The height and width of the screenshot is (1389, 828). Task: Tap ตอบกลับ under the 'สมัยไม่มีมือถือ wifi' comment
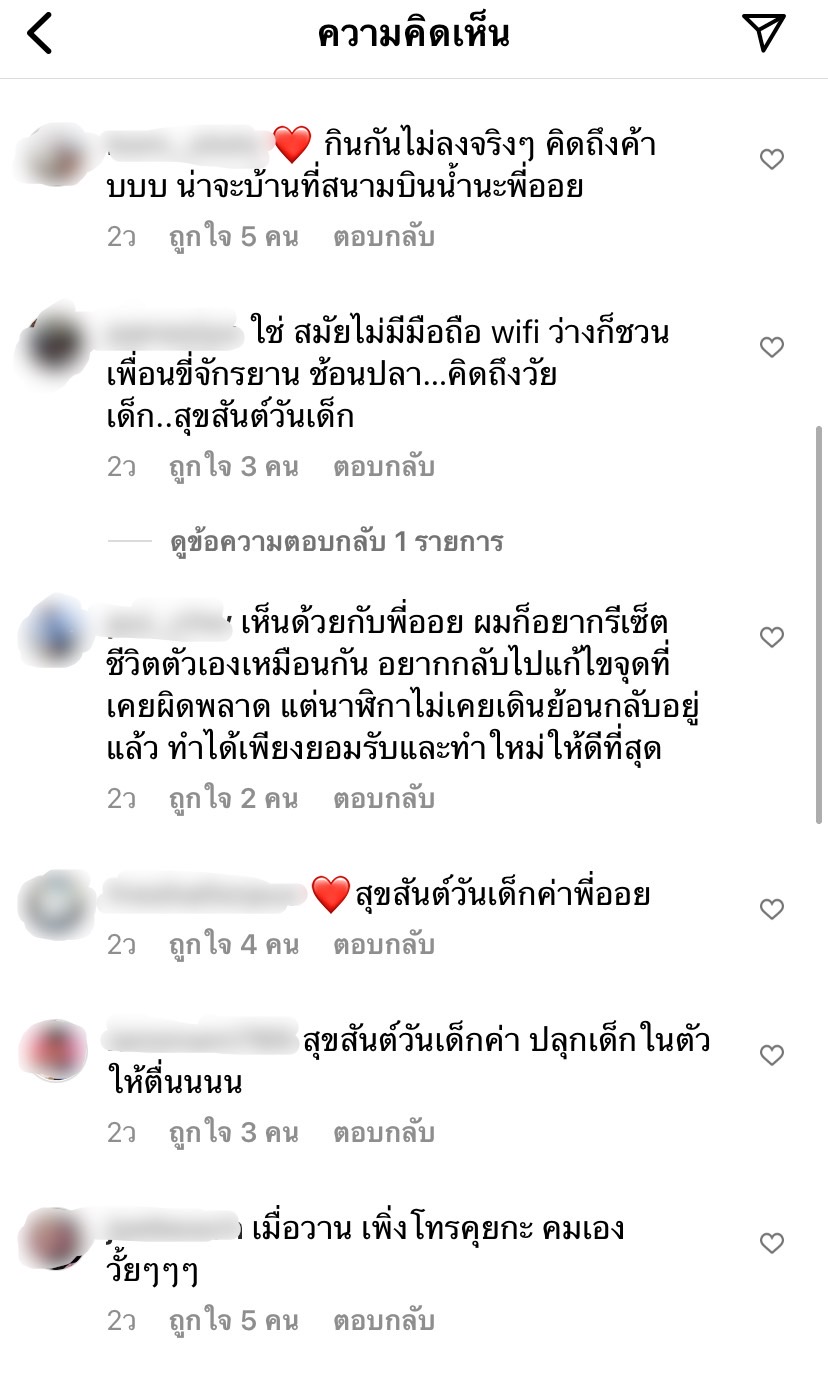[384, 467]
